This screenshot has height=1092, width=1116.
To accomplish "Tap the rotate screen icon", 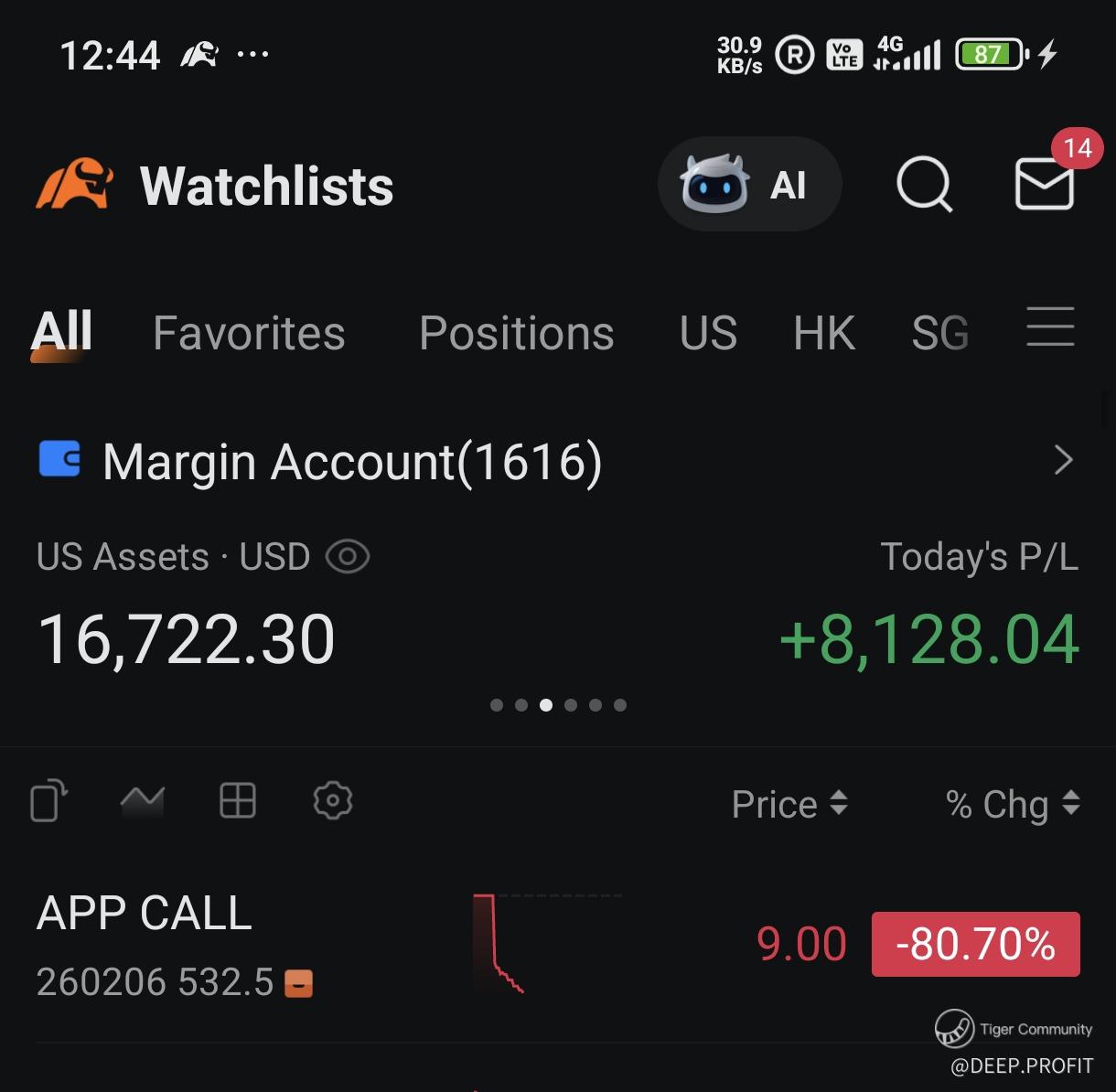I will (49, 801).
